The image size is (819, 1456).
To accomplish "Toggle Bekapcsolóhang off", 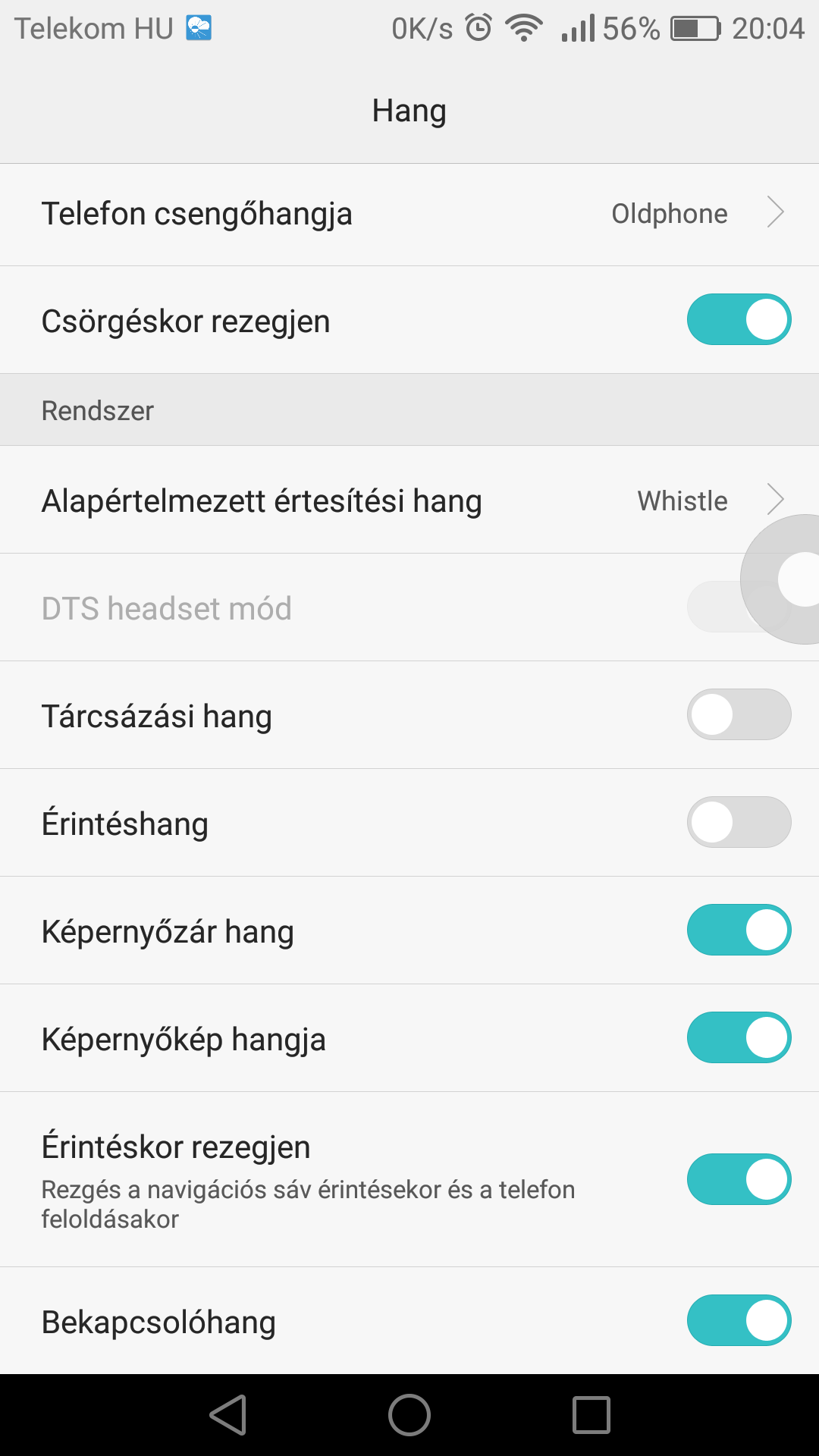I will coord(739,1320).
